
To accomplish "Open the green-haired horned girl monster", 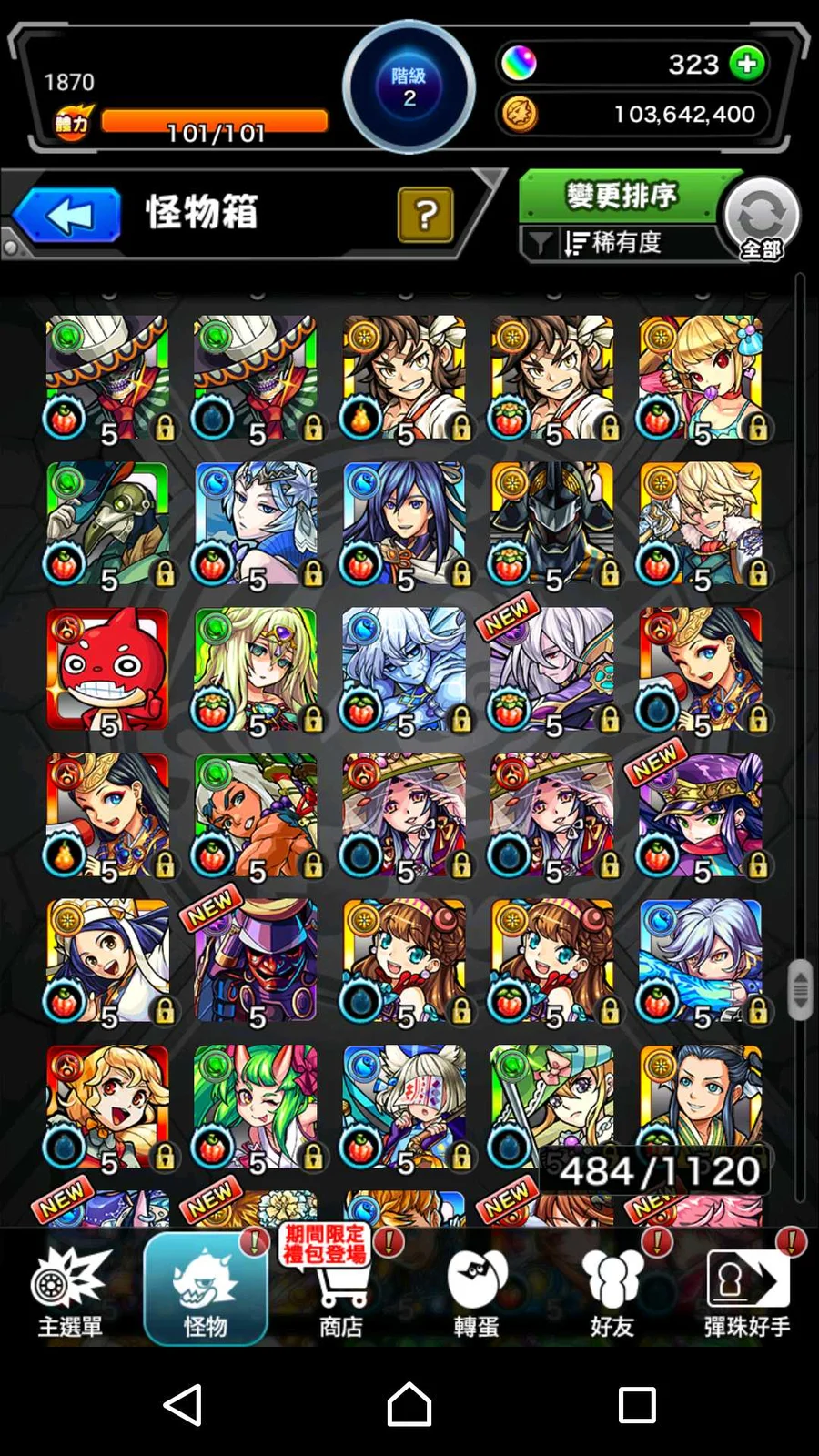I will coord(256,1107).
